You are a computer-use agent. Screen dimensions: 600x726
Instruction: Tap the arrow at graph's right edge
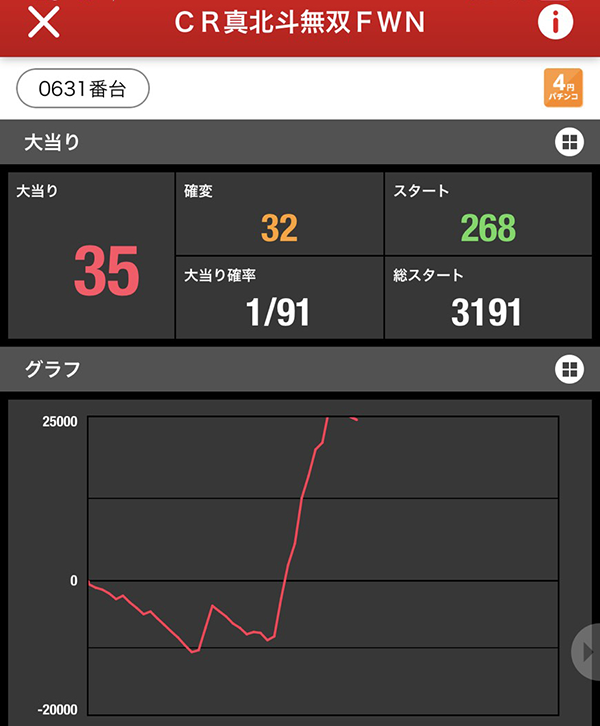tap(587, 652)
